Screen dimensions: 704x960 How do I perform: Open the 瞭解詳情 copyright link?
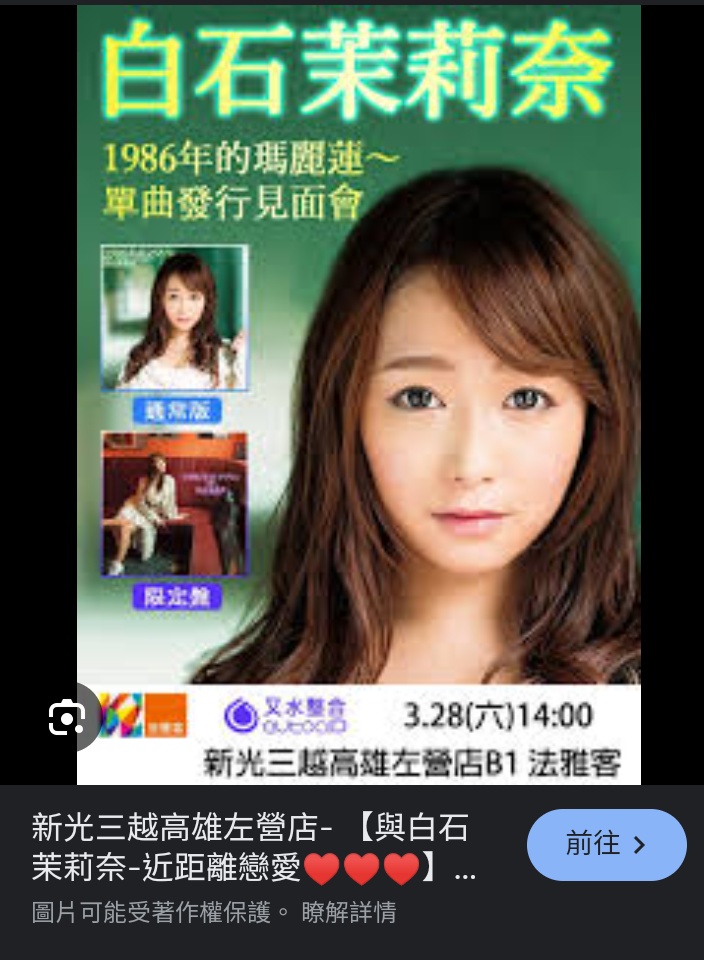point(348,912)
